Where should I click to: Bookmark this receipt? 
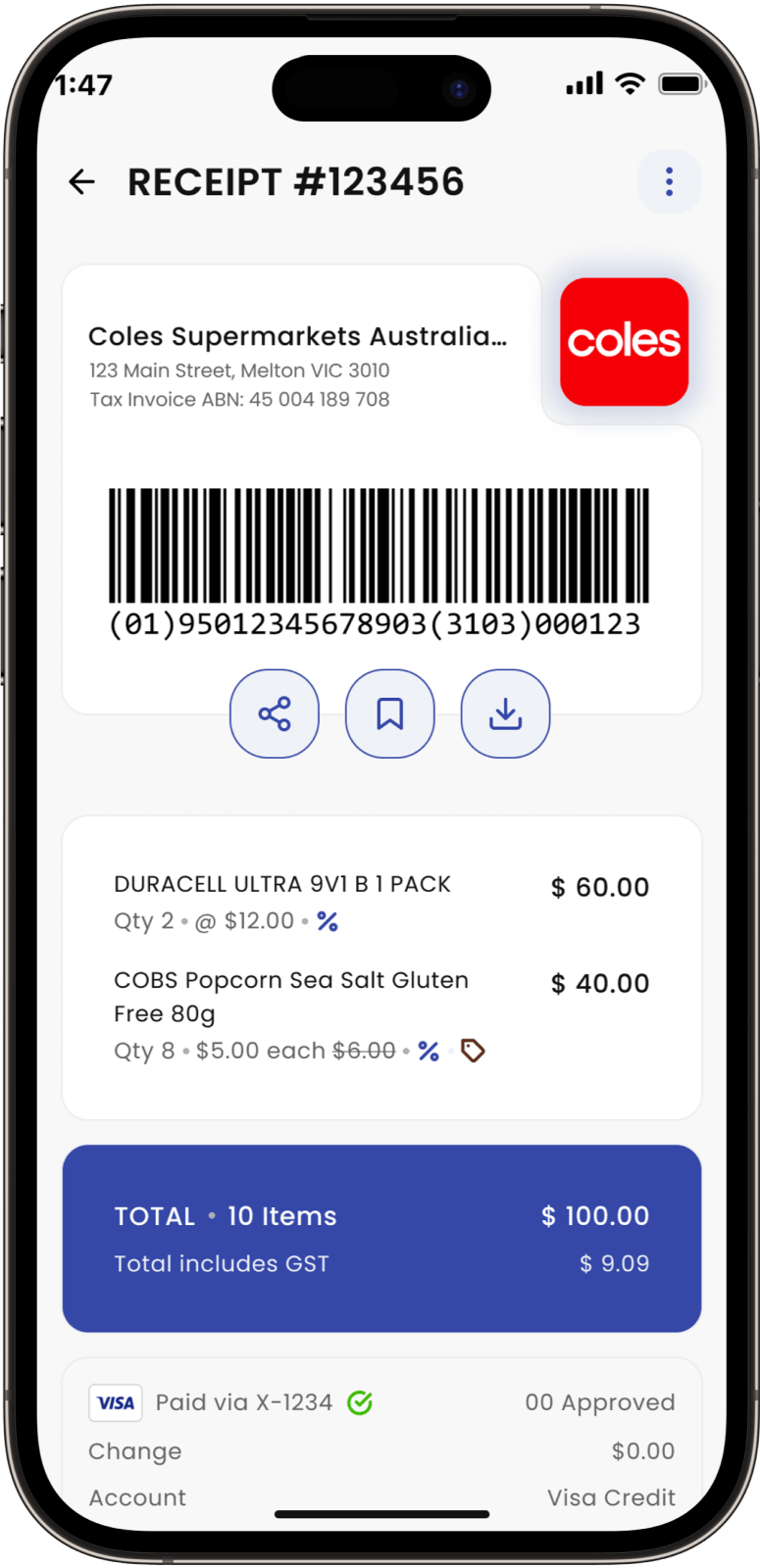(389, 713)
